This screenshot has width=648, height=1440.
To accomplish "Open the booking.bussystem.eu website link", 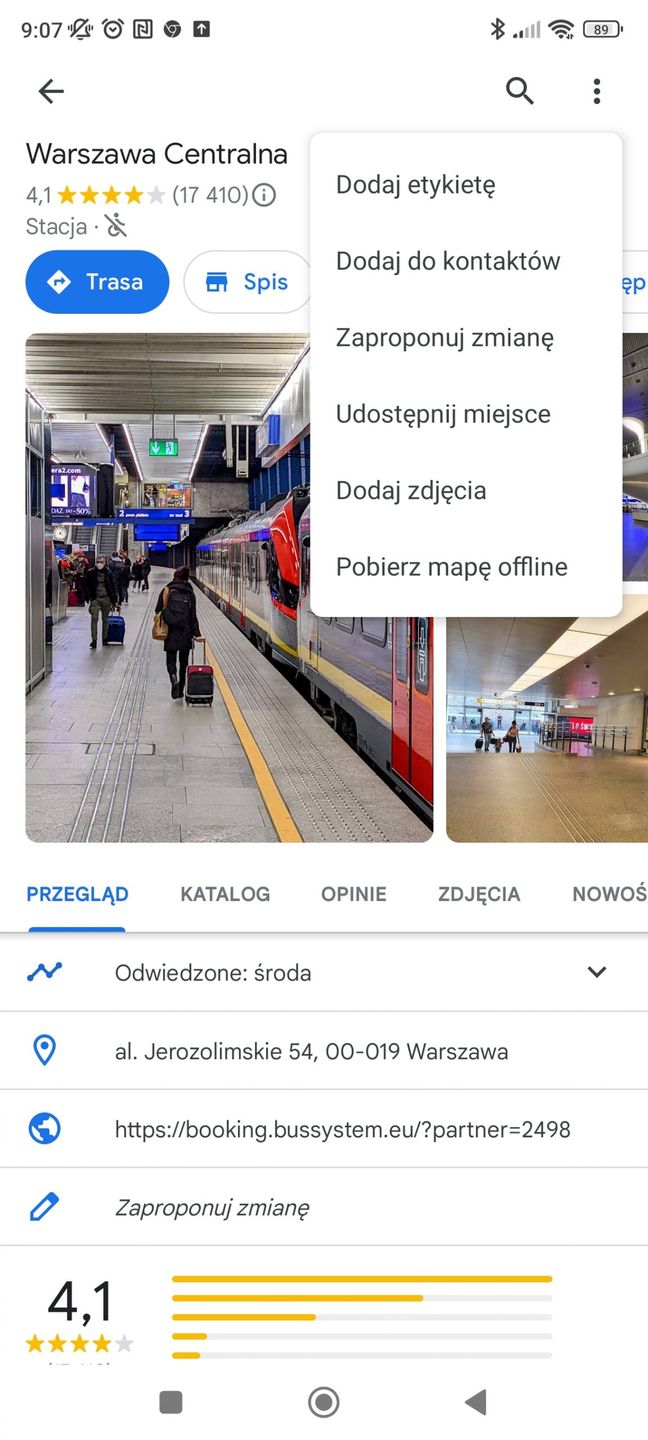I will 342,1129.
